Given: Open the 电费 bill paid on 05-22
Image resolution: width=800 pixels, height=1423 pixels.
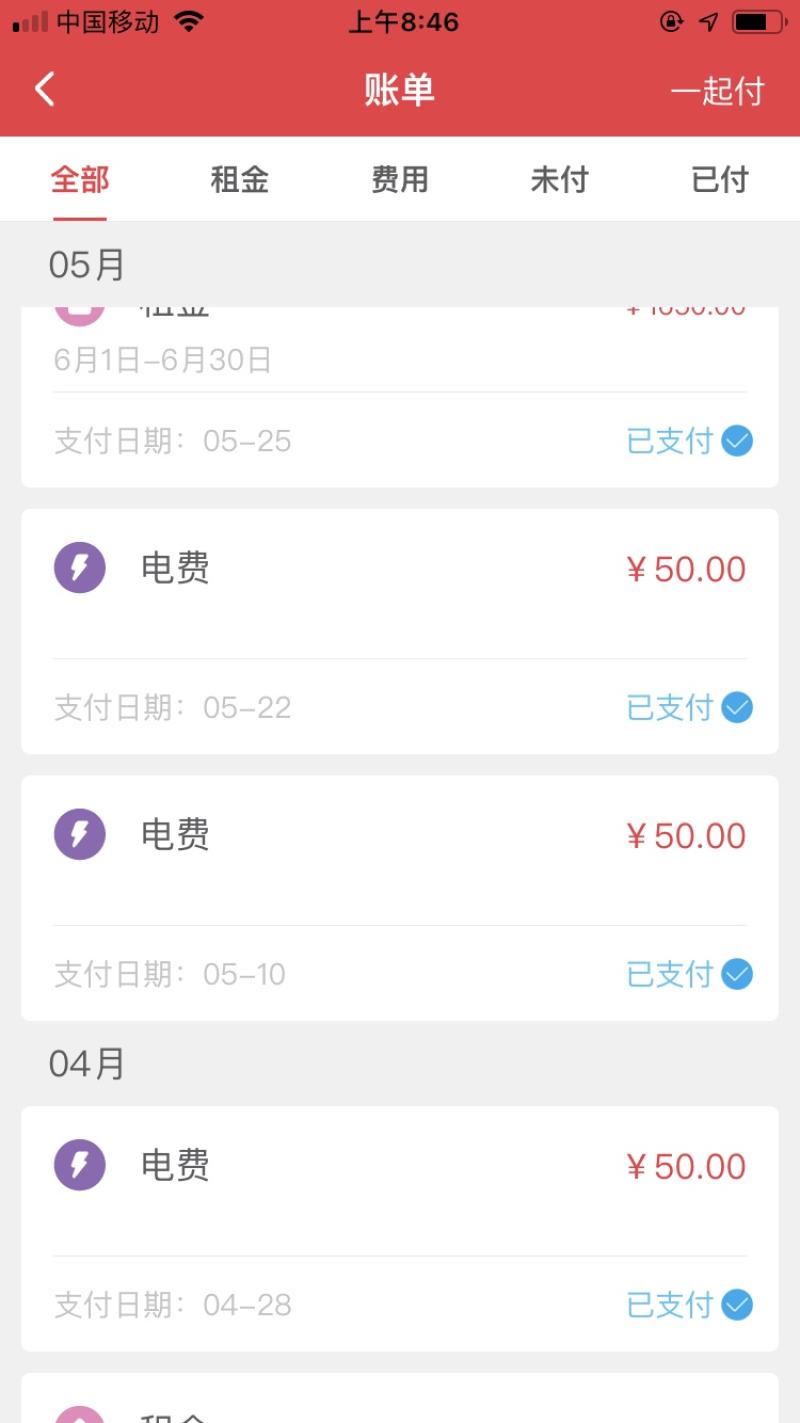Looking at the screenshot, I should 400,630.
